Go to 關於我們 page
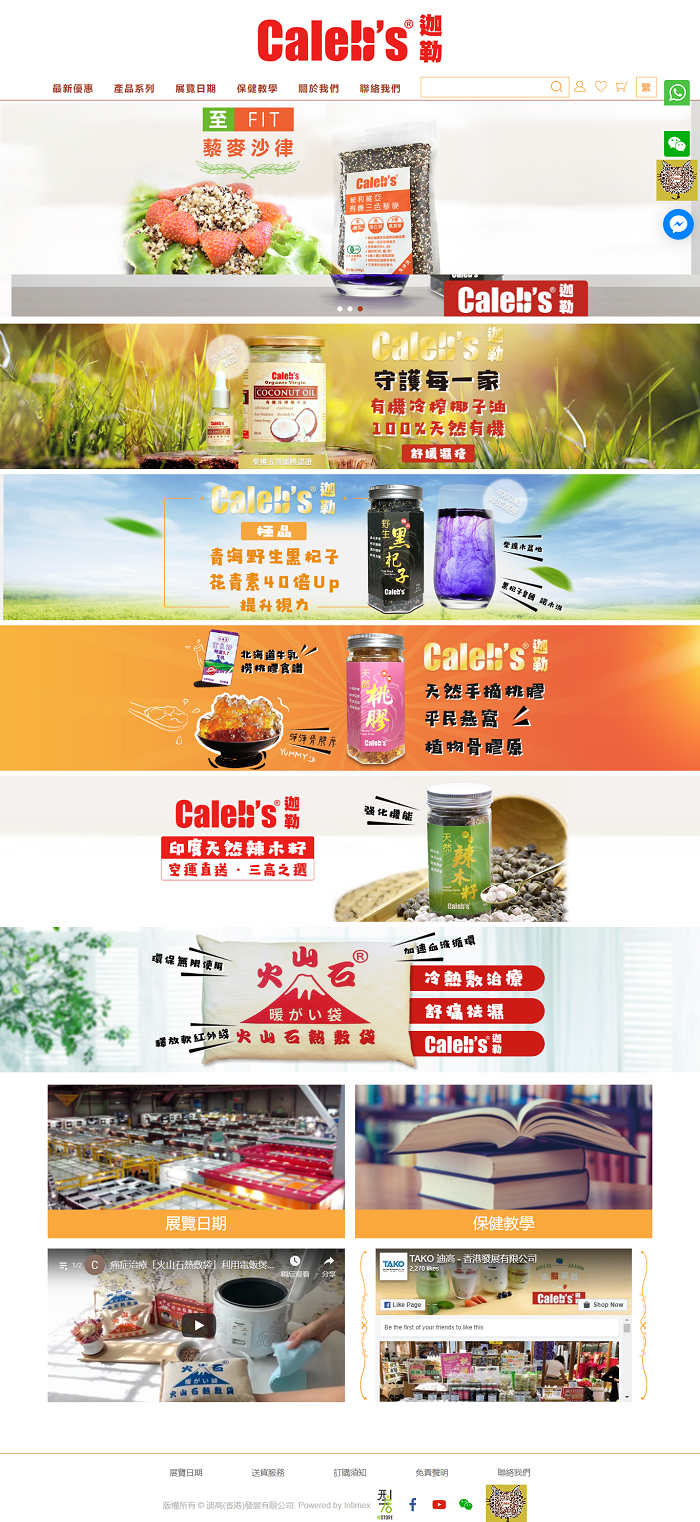The height and width of the screenshot is (1522, 700). [318, 89]
